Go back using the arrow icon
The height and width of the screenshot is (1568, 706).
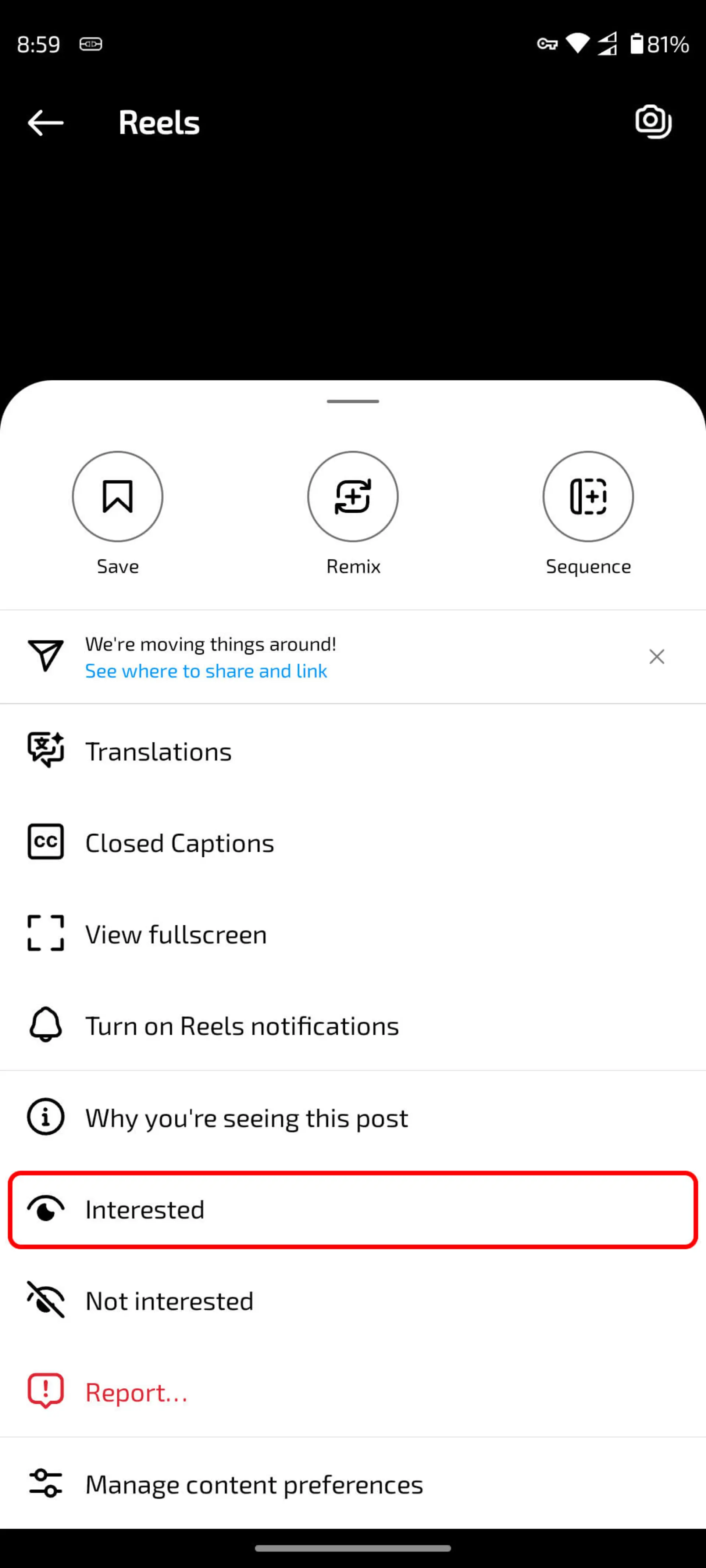[x=46, y=123]
